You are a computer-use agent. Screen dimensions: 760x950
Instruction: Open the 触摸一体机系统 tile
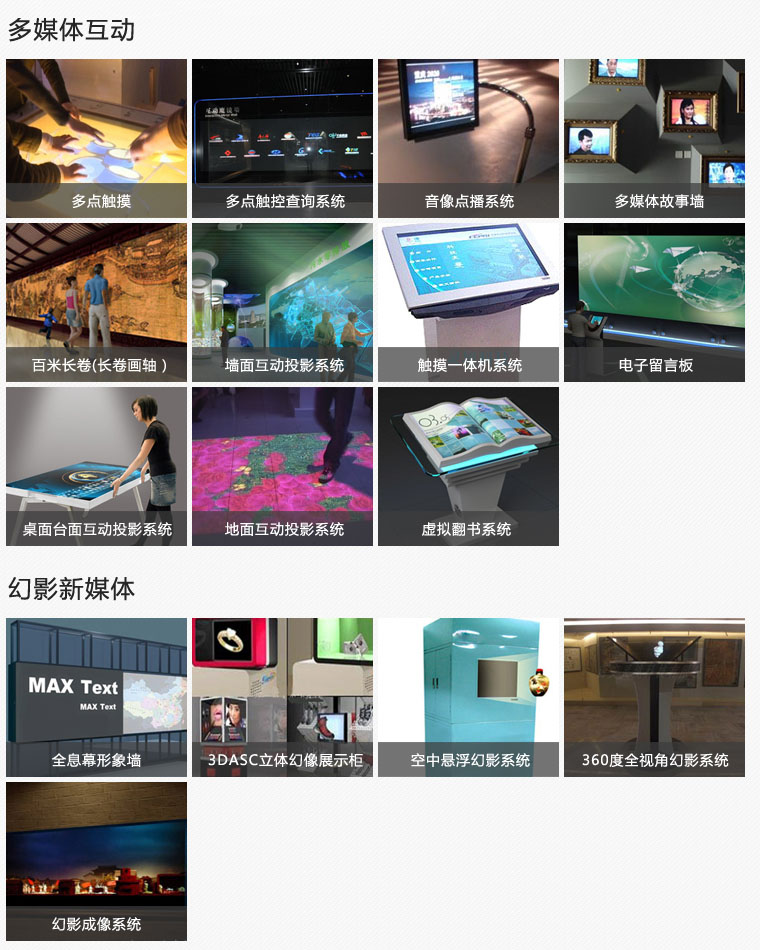(x=468, y=302)
